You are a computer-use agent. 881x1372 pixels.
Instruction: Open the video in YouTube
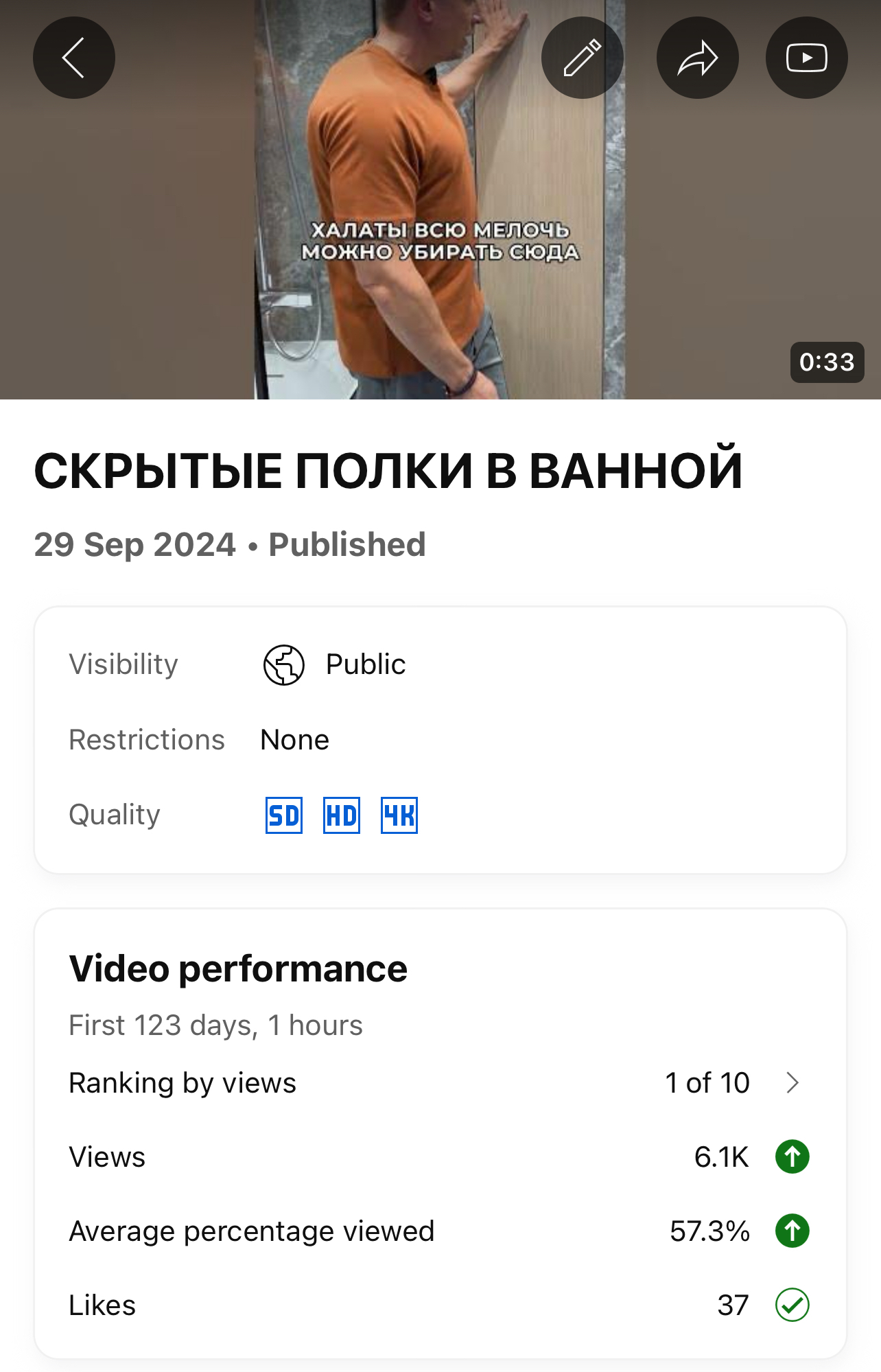pyautogui.click(x=806, y=58)
